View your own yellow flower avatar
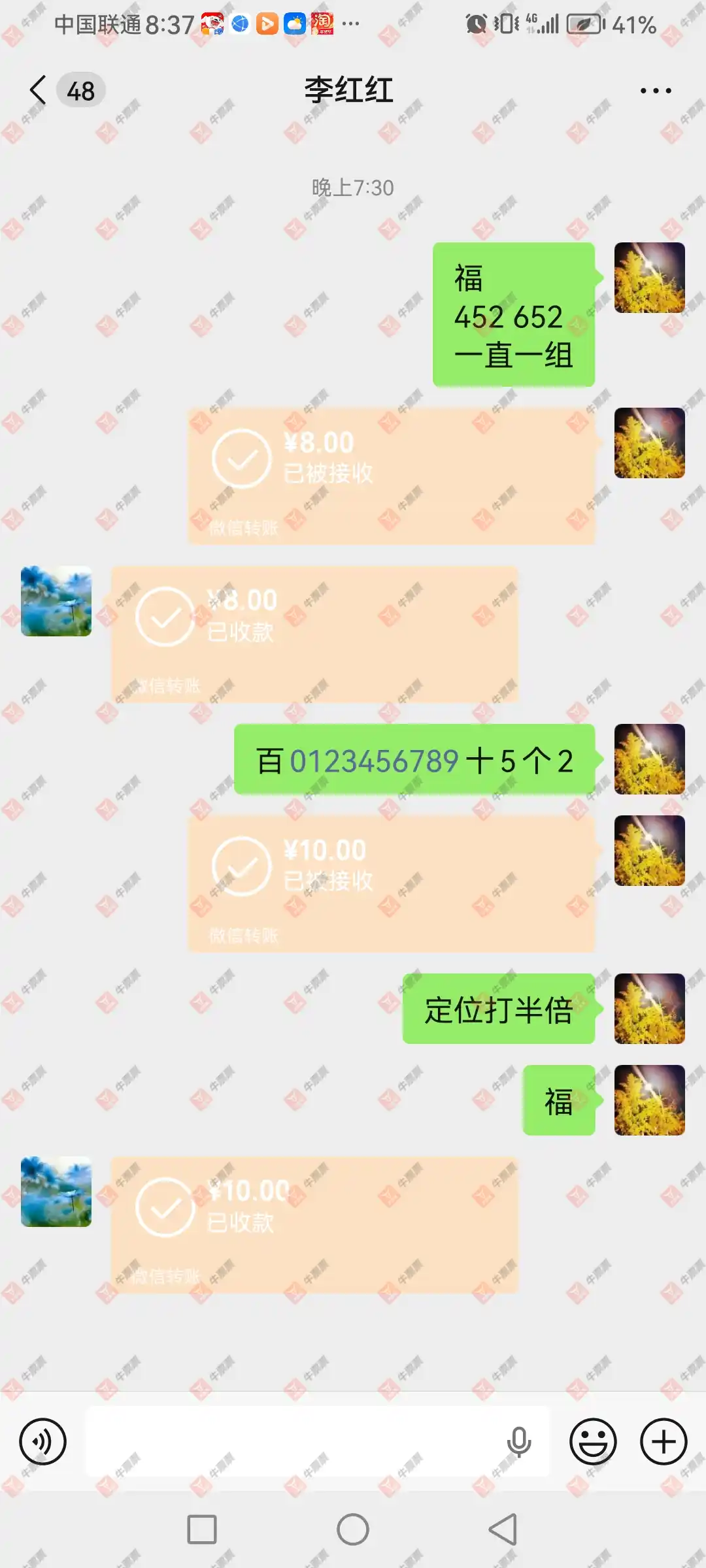The height and width of the screenshot is (1568, 706). tap(649, 276)
